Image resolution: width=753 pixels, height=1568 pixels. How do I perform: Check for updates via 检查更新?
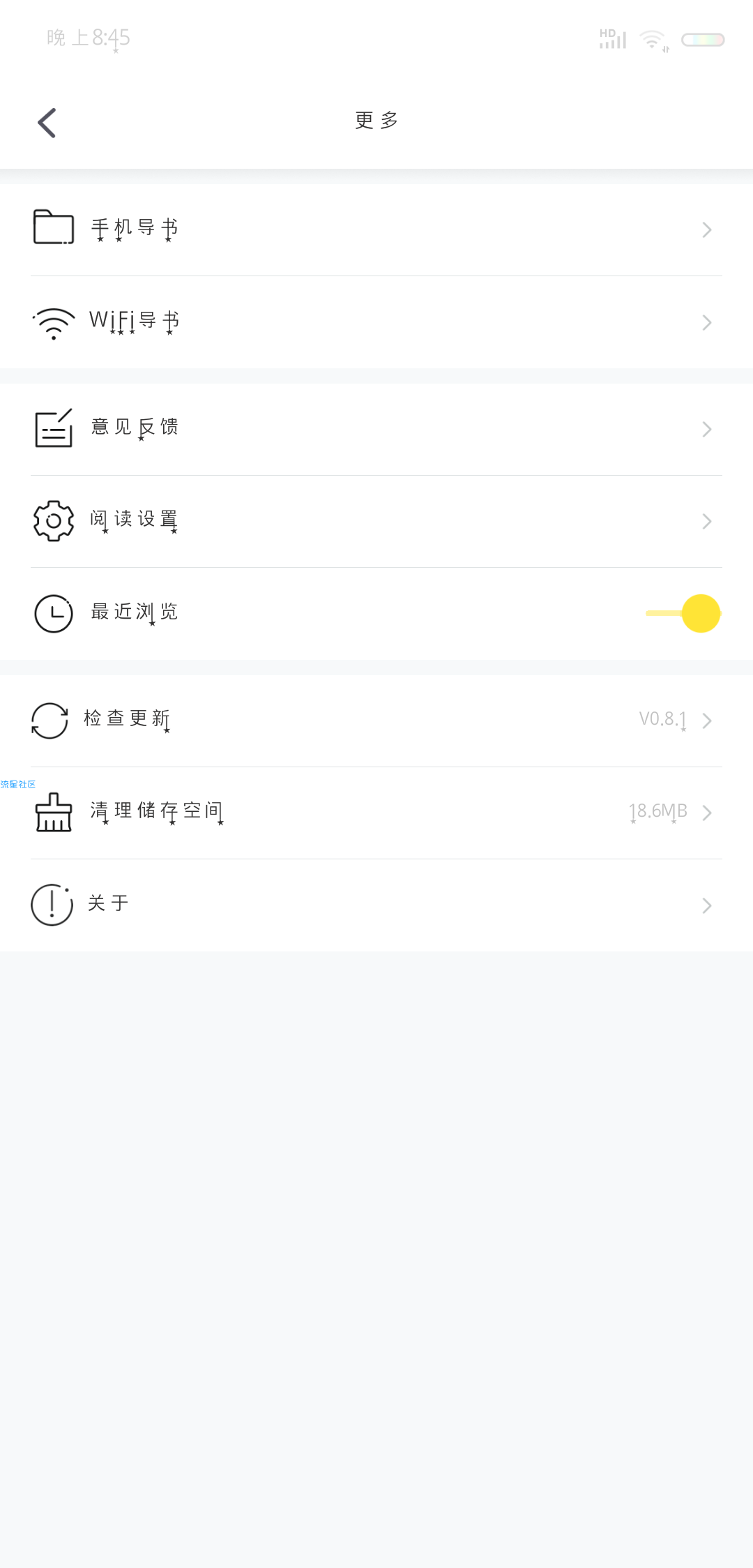point(376,721)
